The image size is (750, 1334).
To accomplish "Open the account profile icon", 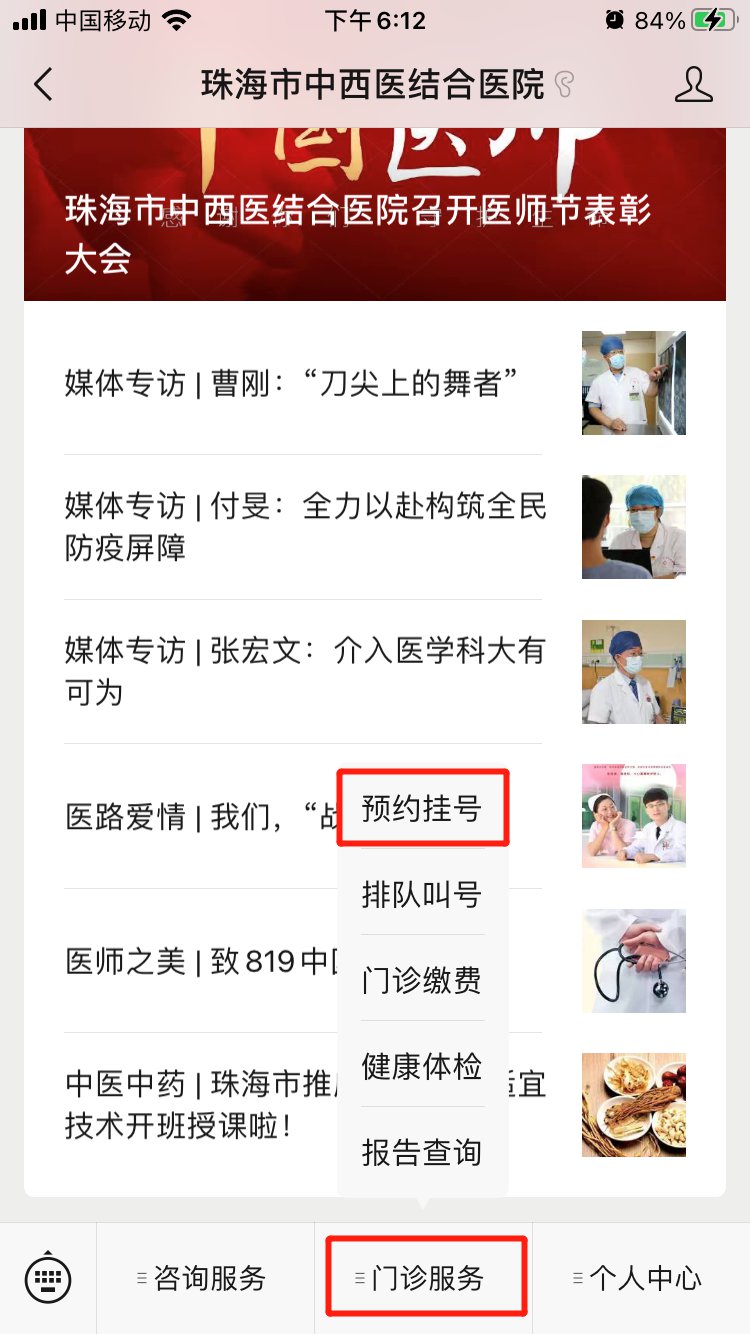I will pyautogui.click(x=693, y=85).
